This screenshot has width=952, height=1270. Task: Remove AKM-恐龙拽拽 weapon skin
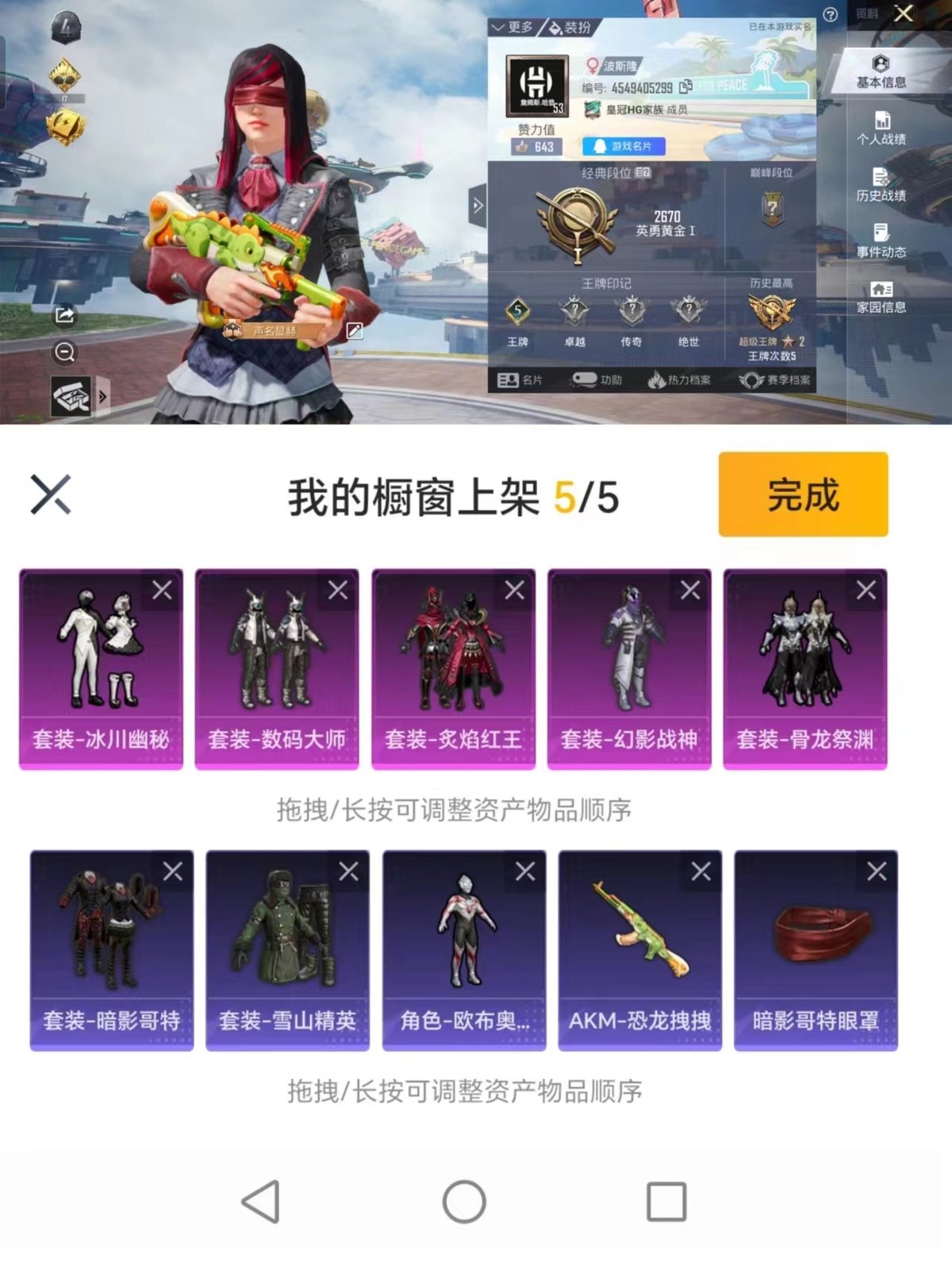(x=701, y=872)
